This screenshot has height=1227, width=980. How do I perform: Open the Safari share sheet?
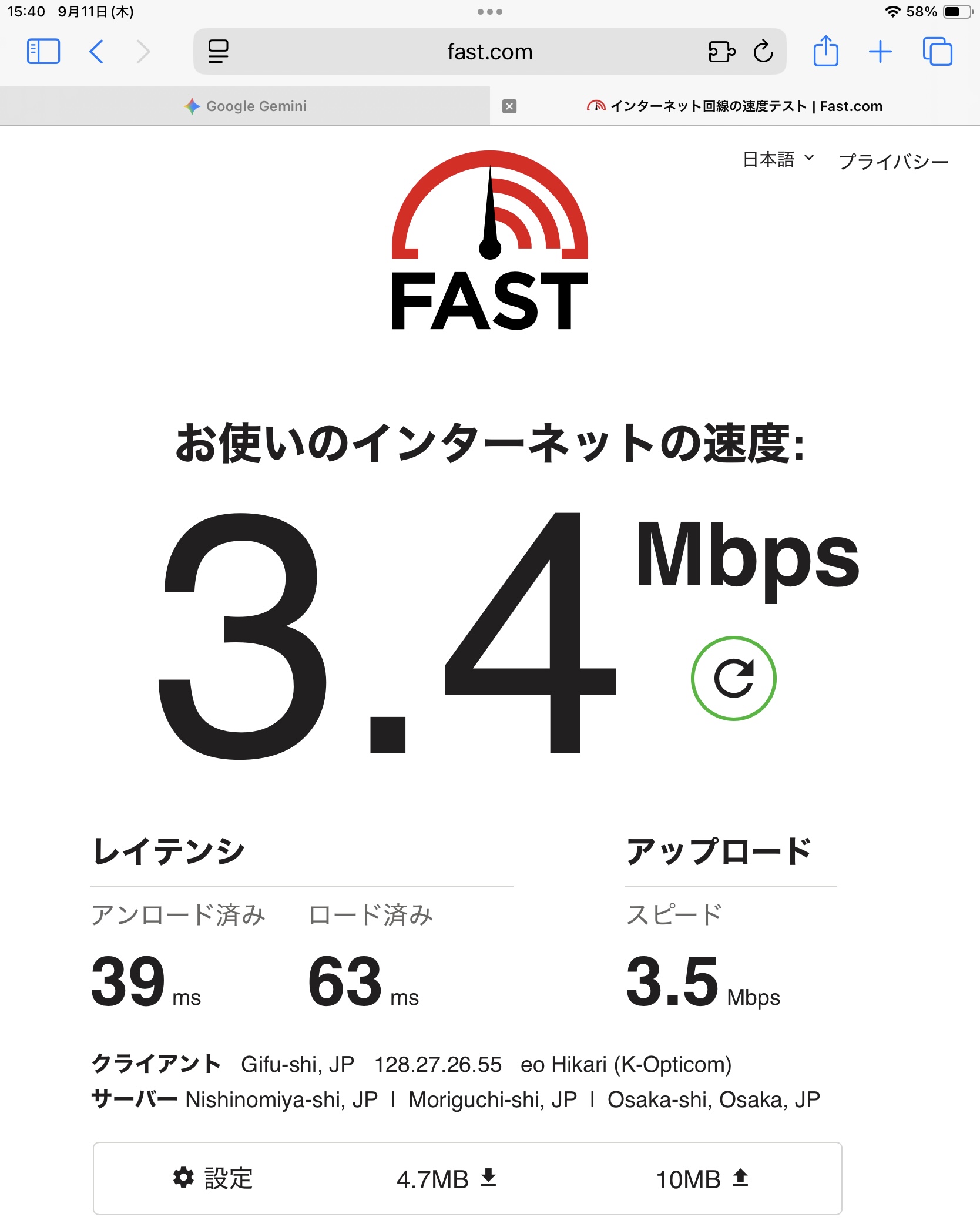click(827, 52)
